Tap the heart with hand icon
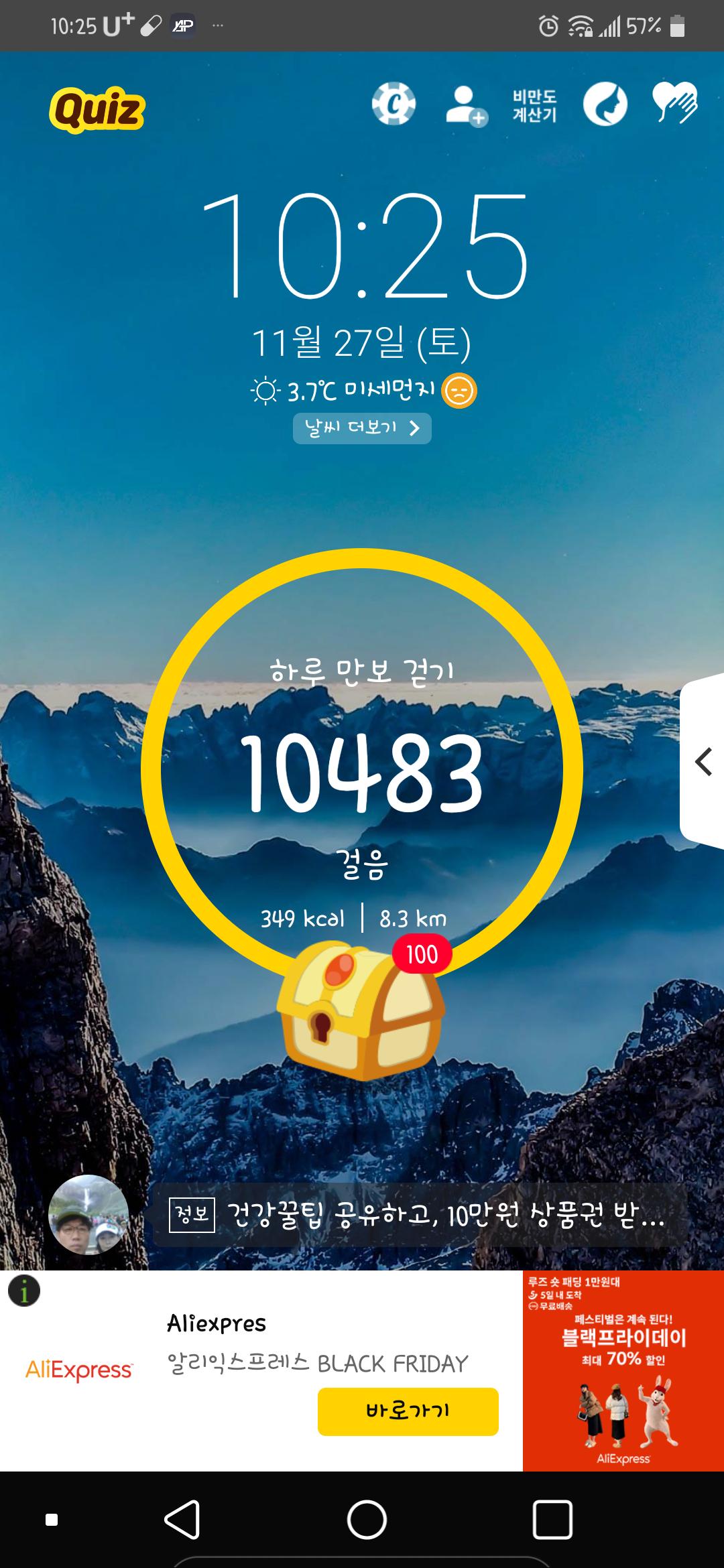Image resolution: width=724 pixels, height=1568 pixels. tap(675, 104)
